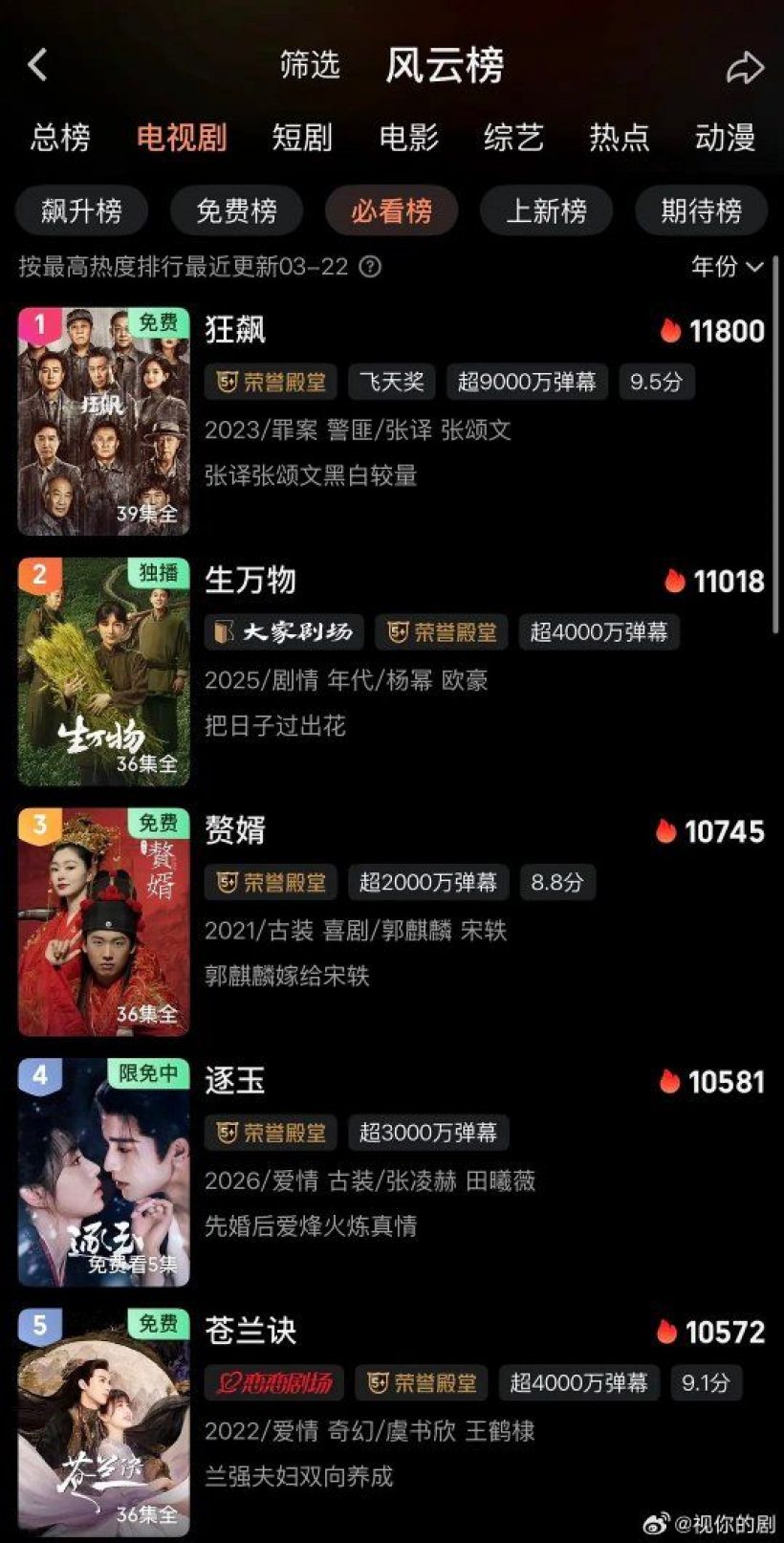The image size is (784, 1543).
Task: Switch to the 电影 tab
Action: (x=408, y=138)
